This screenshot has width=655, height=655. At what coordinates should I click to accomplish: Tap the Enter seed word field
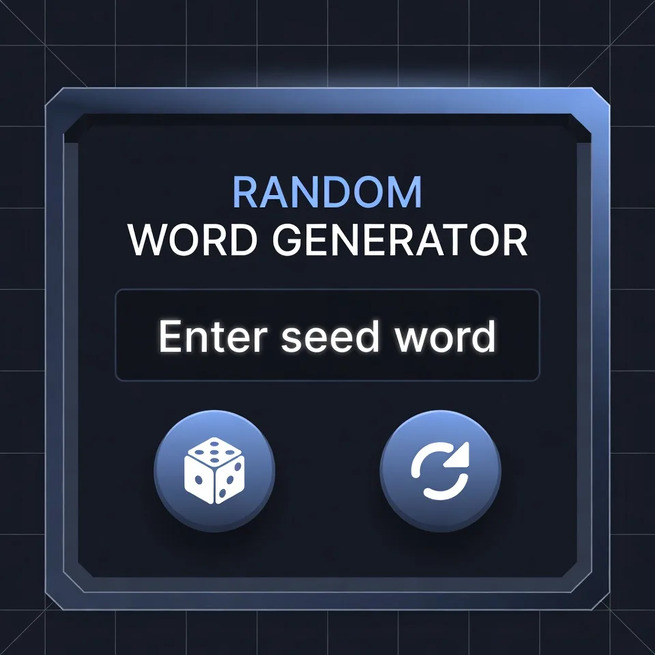tap(327, 336)
